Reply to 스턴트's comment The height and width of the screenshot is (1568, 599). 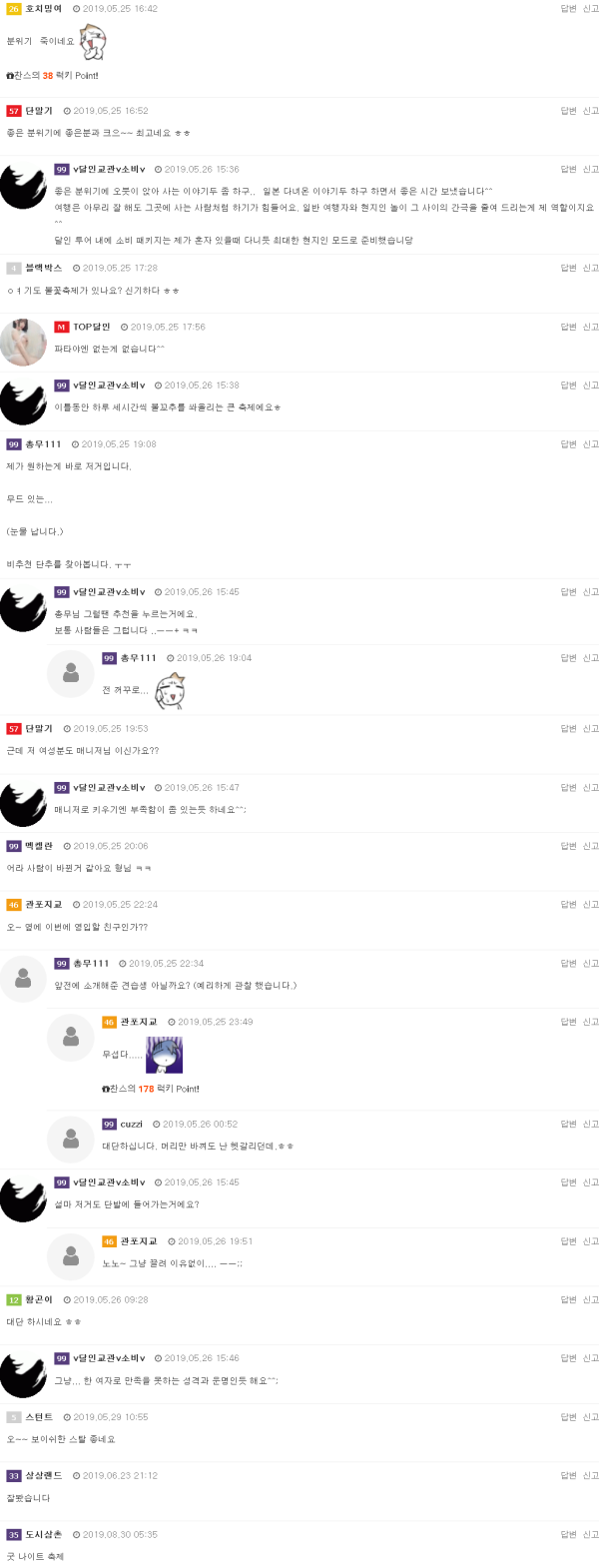[568, 1417]
